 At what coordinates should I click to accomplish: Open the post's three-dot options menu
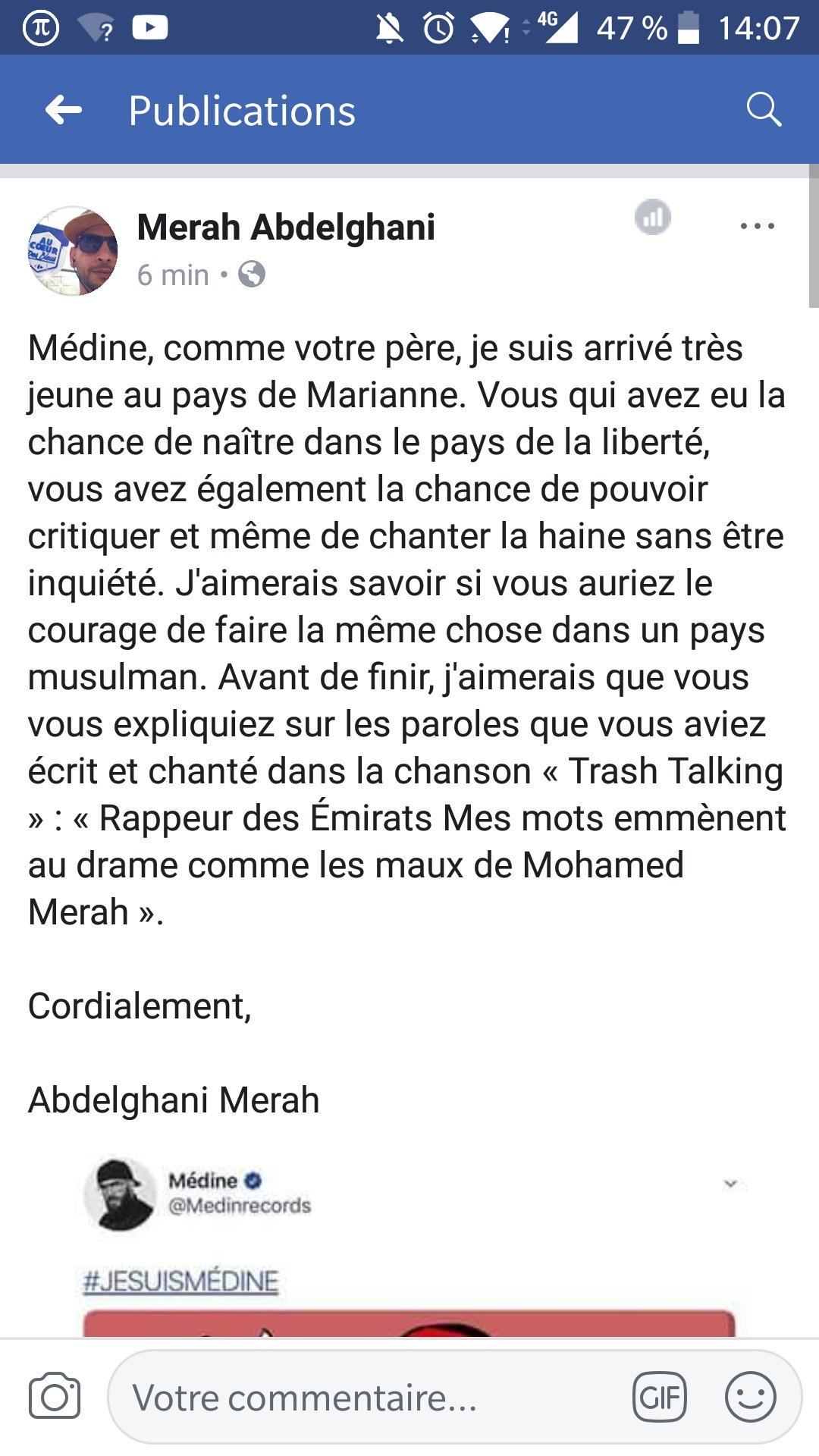(758, 226)
